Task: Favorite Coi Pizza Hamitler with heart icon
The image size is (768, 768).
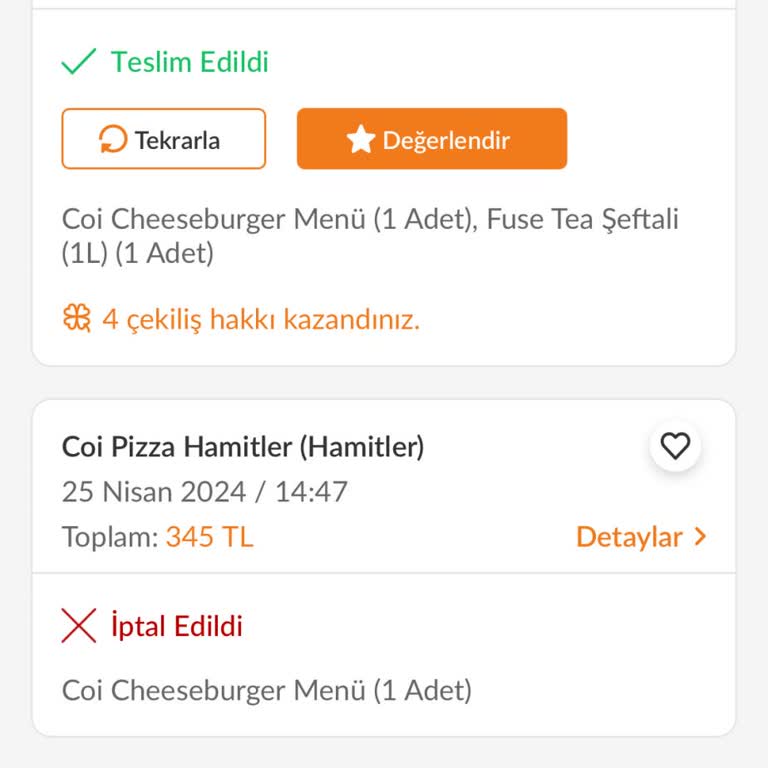Action: tap(675, 446)
